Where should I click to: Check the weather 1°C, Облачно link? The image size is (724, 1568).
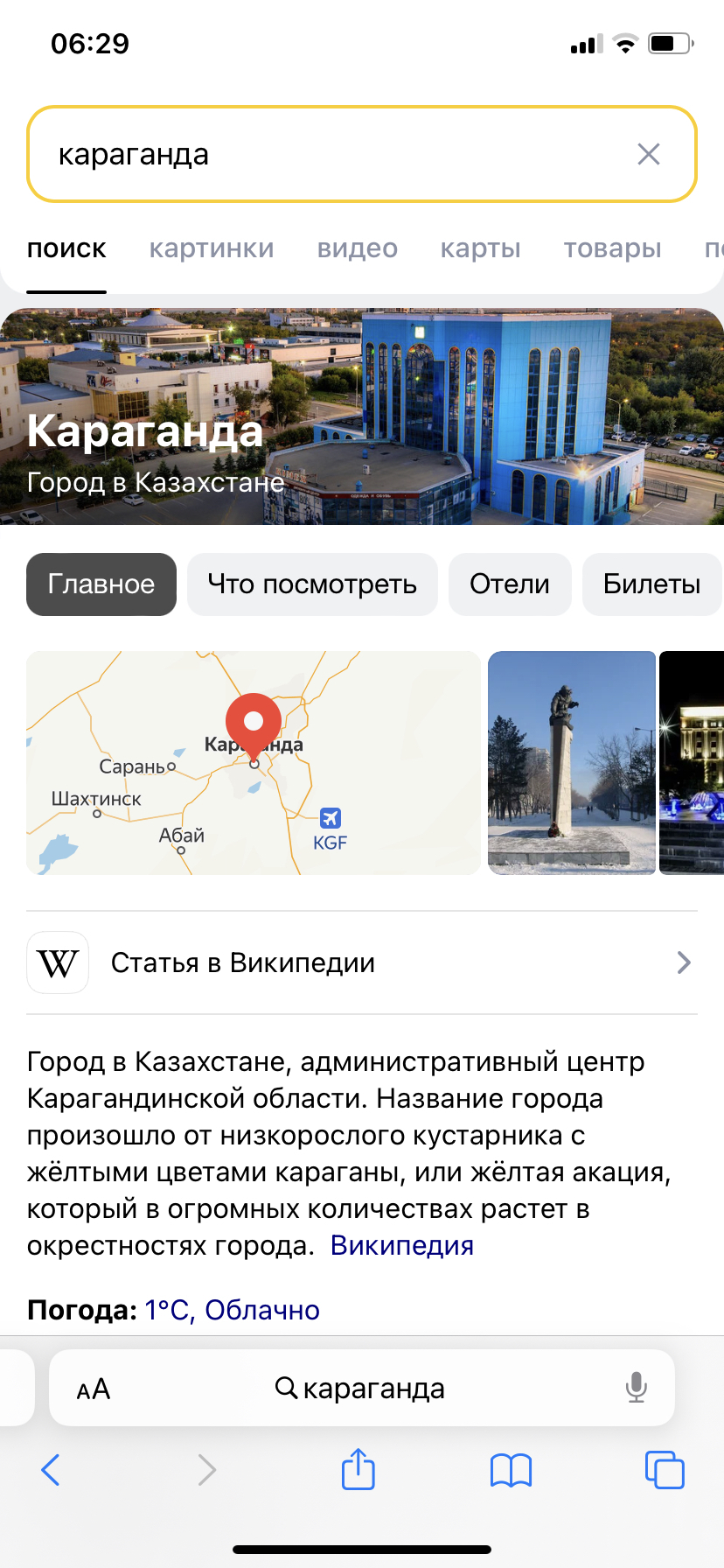[x=233, y=1310]
